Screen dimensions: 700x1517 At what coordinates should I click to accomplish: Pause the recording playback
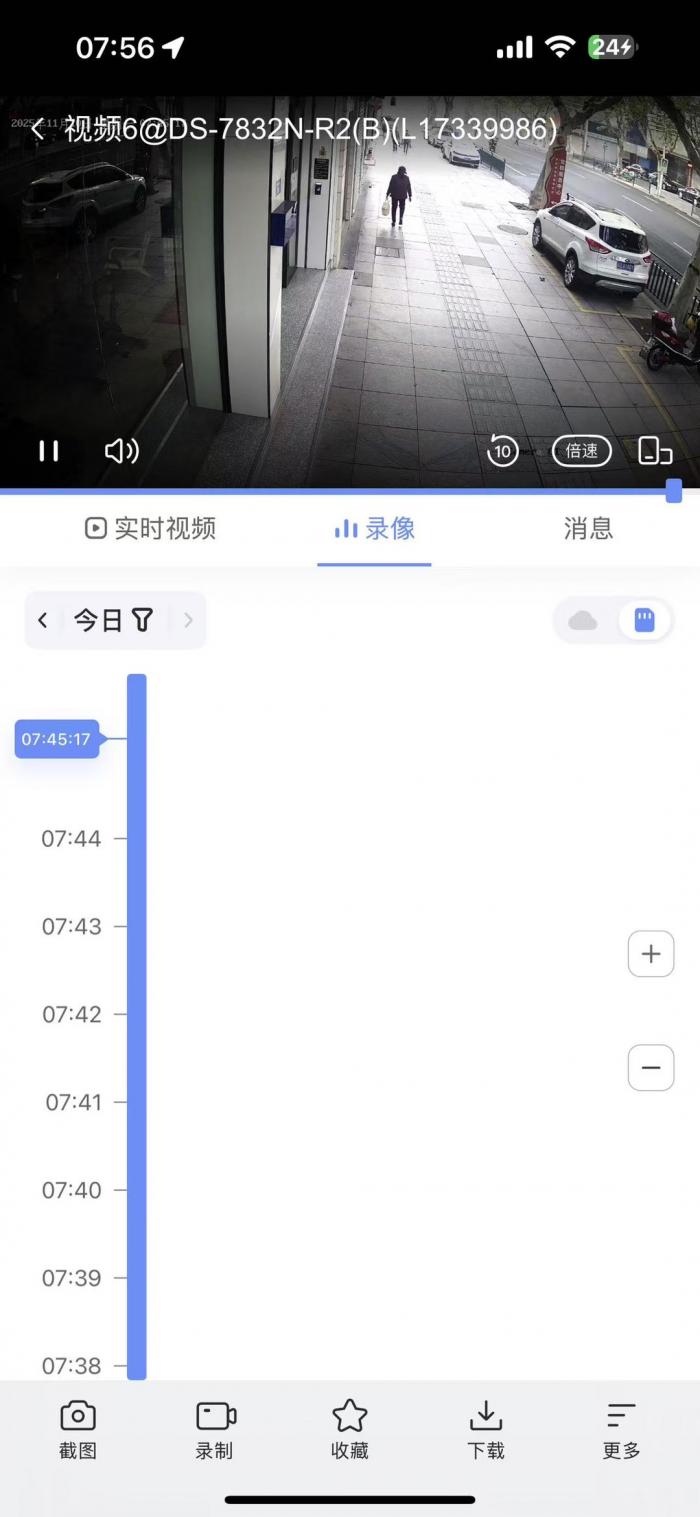pos(48,451)
